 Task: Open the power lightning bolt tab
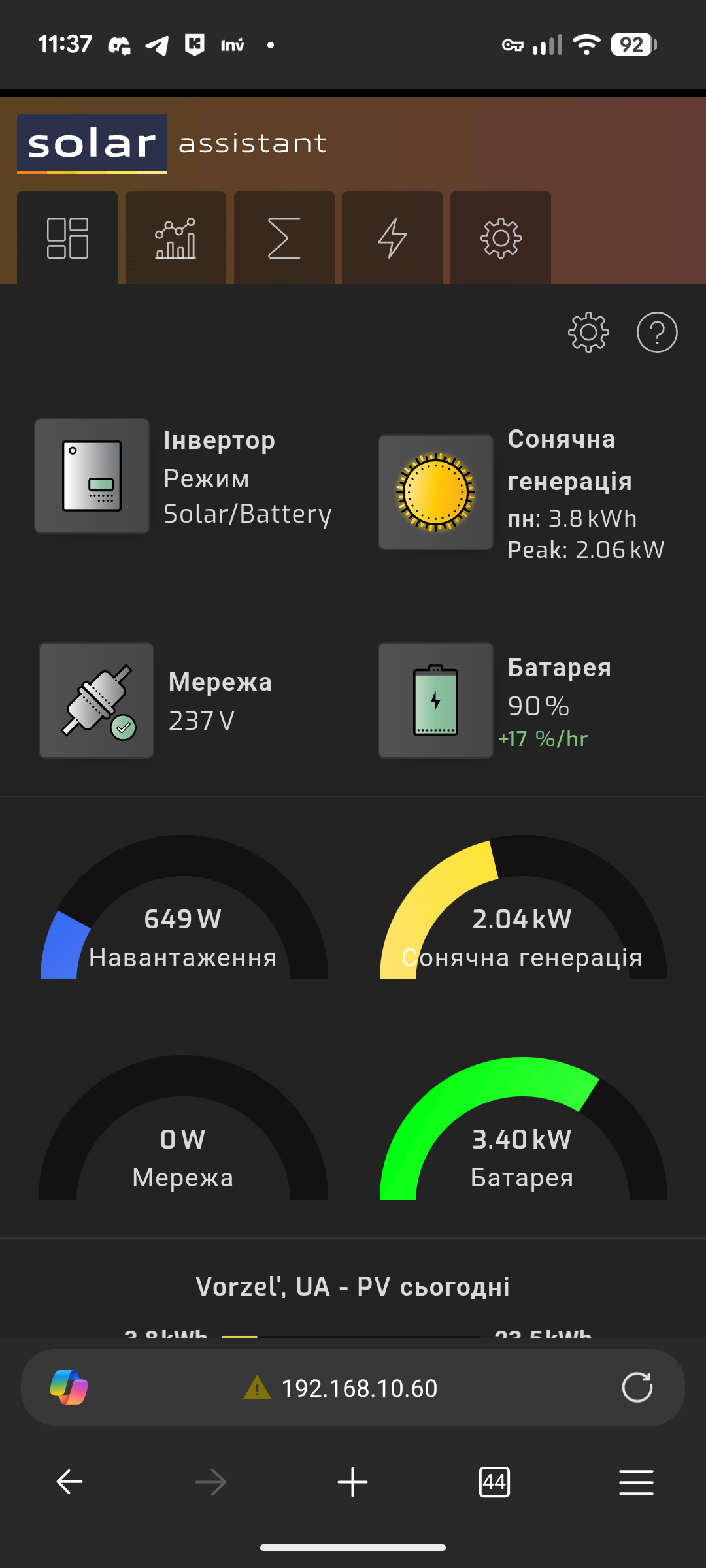pos(392,238)
